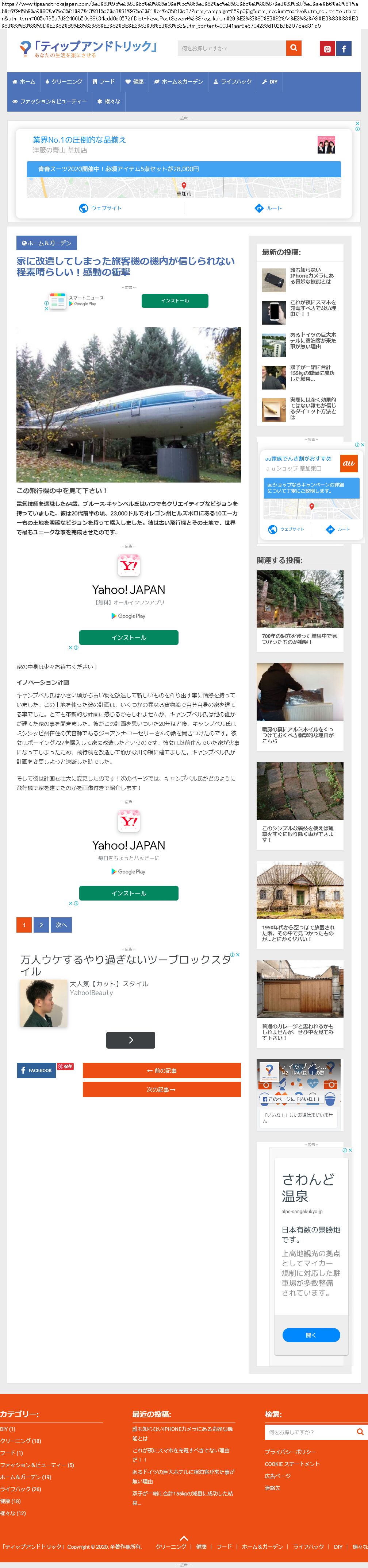Open the クリーニング category

(64, 82)
